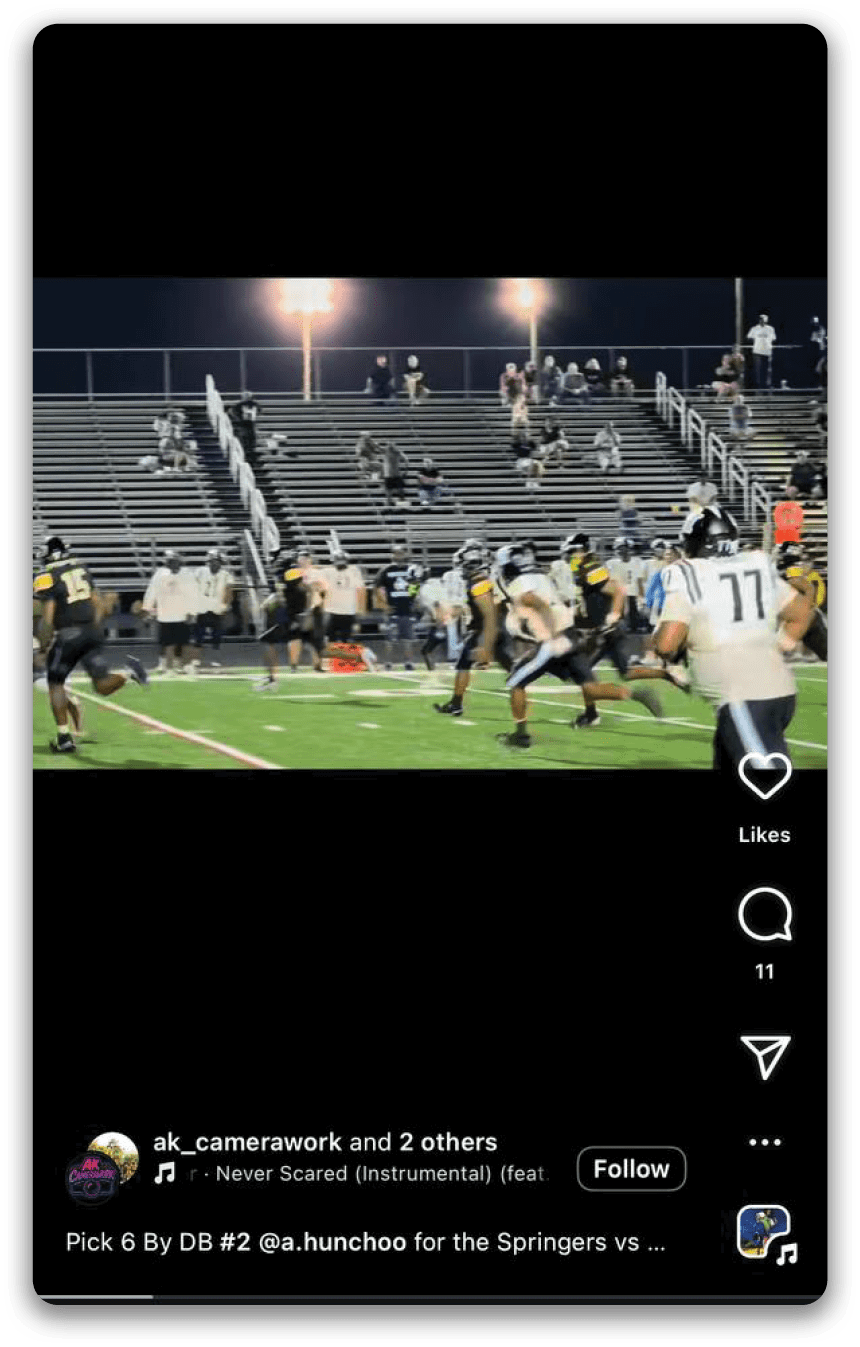Screen dimensions: 860x1347
Task: Open the comments on this reel
Action: tap(765, 913)
